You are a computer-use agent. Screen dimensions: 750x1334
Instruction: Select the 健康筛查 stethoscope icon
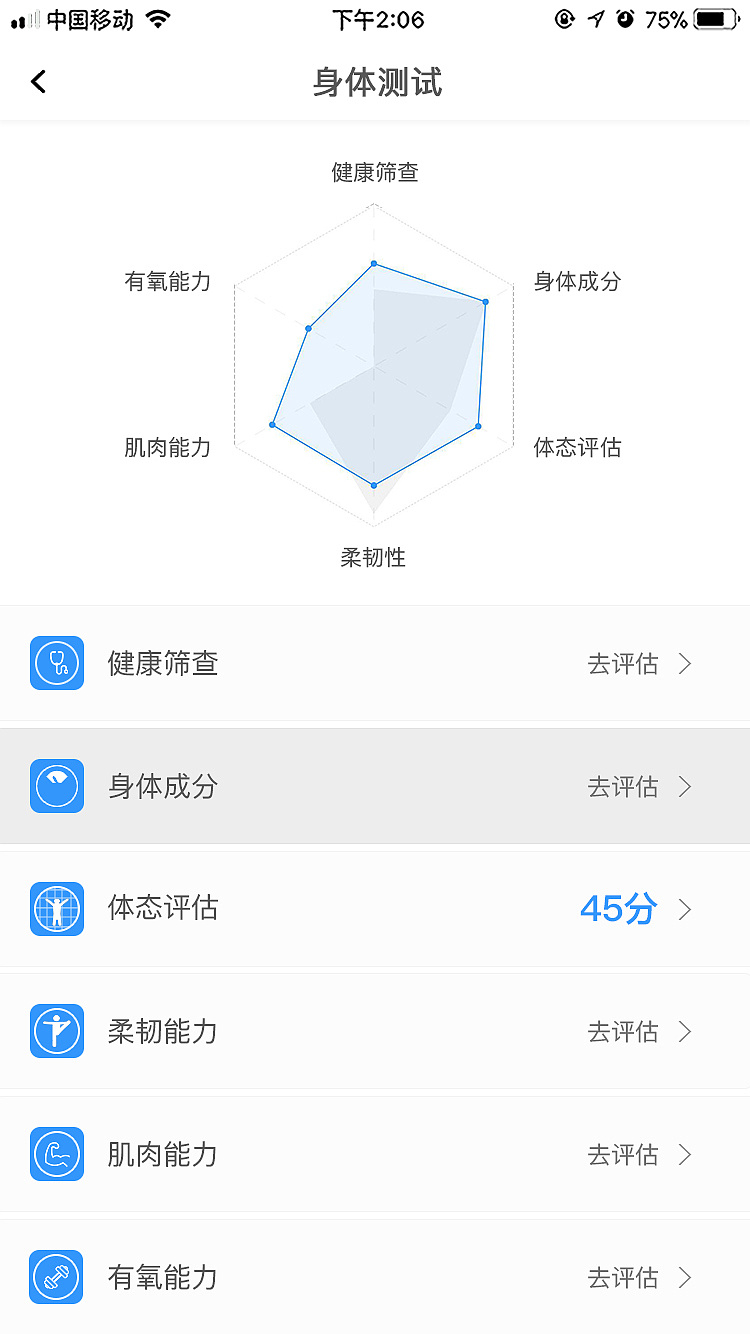click(57, 663)
